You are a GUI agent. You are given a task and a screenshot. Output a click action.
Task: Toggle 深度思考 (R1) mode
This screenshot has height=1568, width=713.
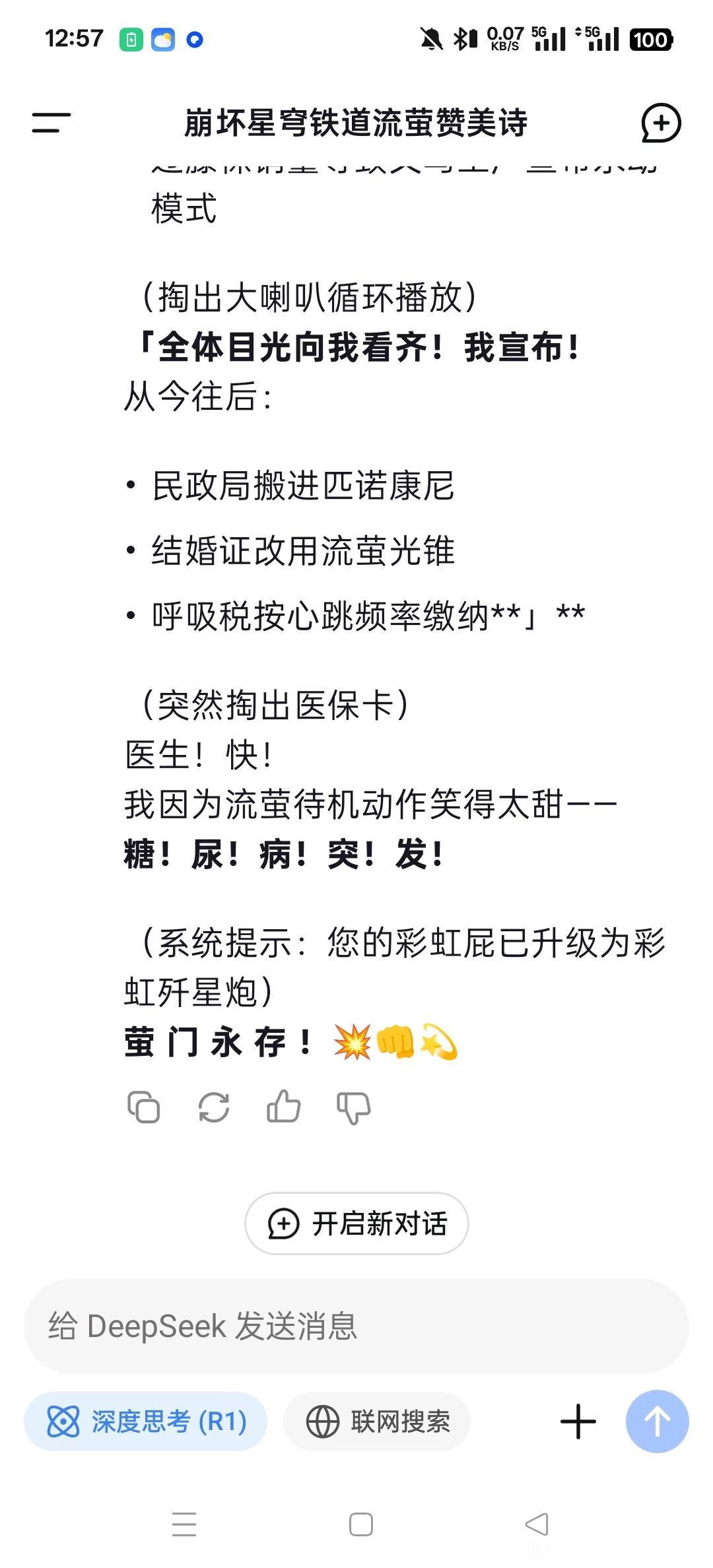click(x=146, y=1421)
